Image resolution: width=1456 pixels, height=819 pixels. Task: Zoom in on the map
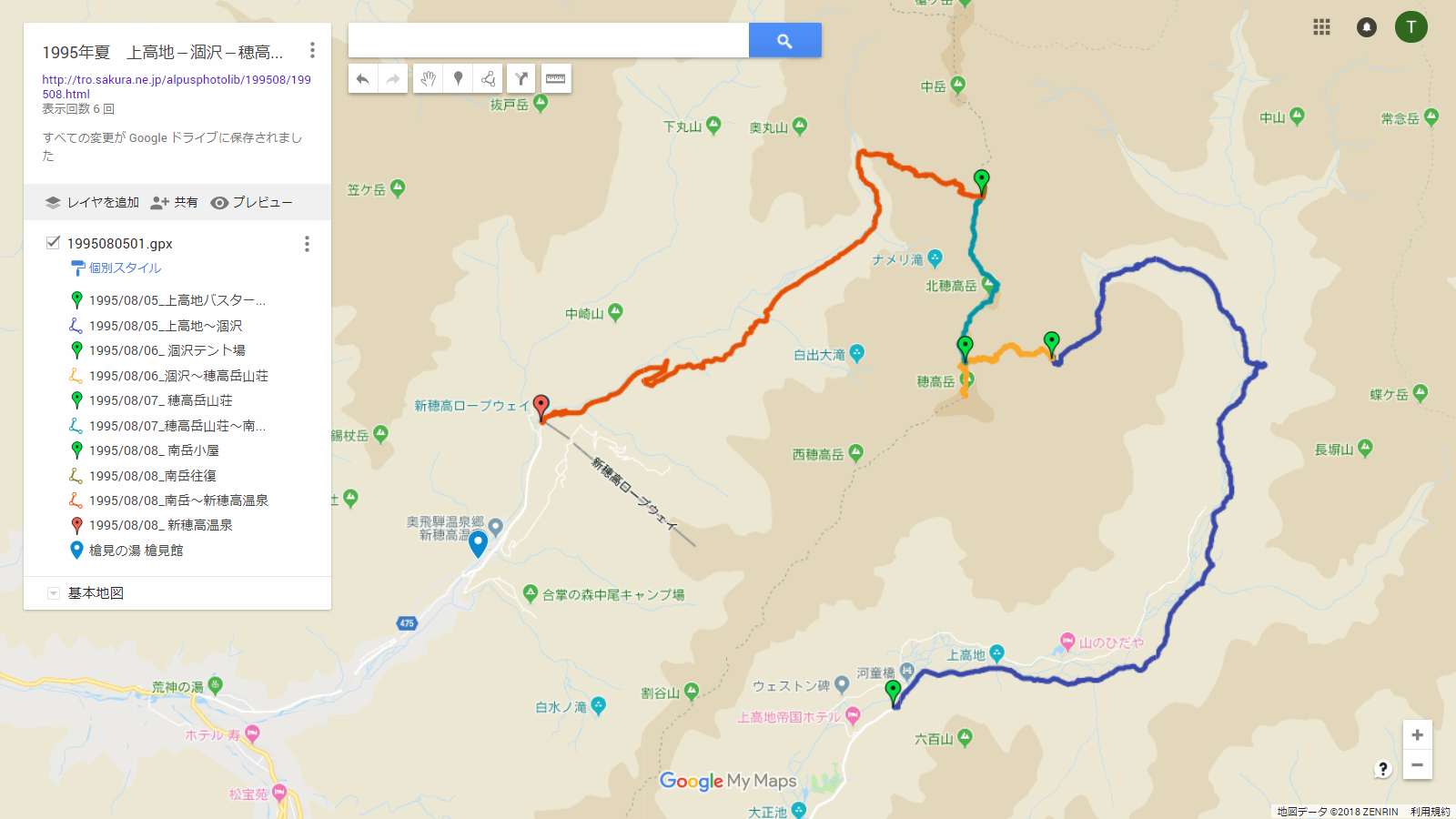tap(1417, 735)
